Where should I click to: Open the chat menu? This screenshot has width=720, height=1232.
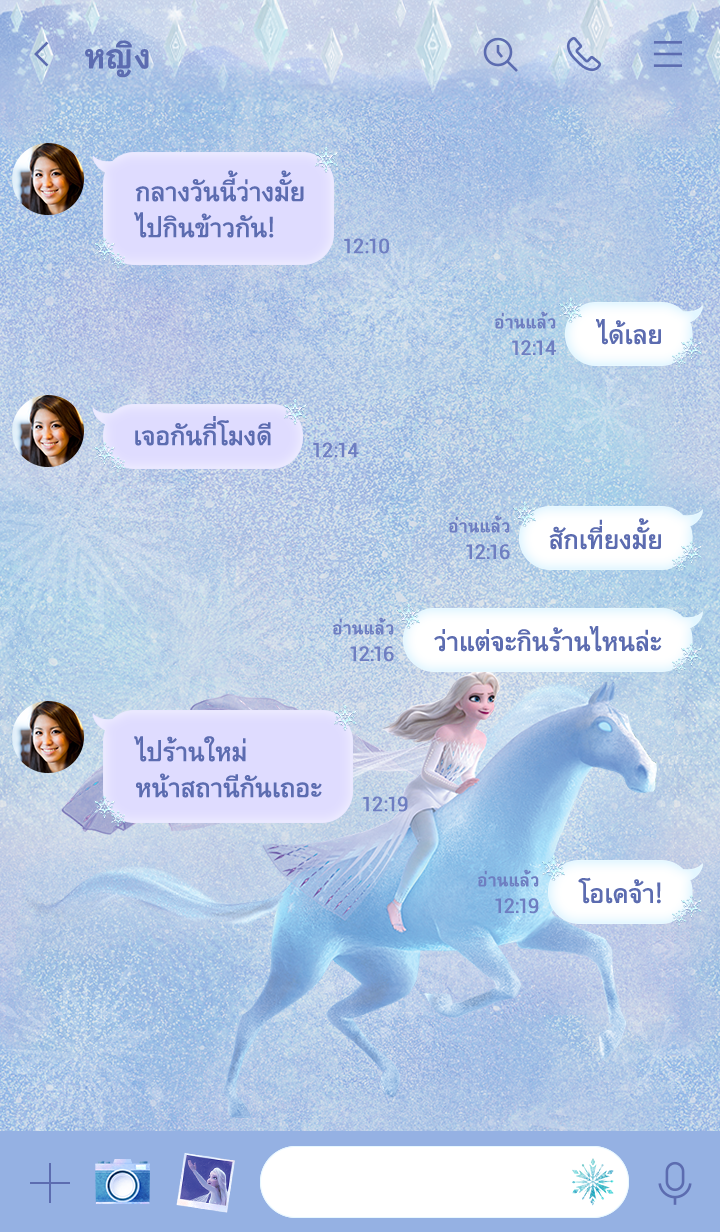point(667,54)
